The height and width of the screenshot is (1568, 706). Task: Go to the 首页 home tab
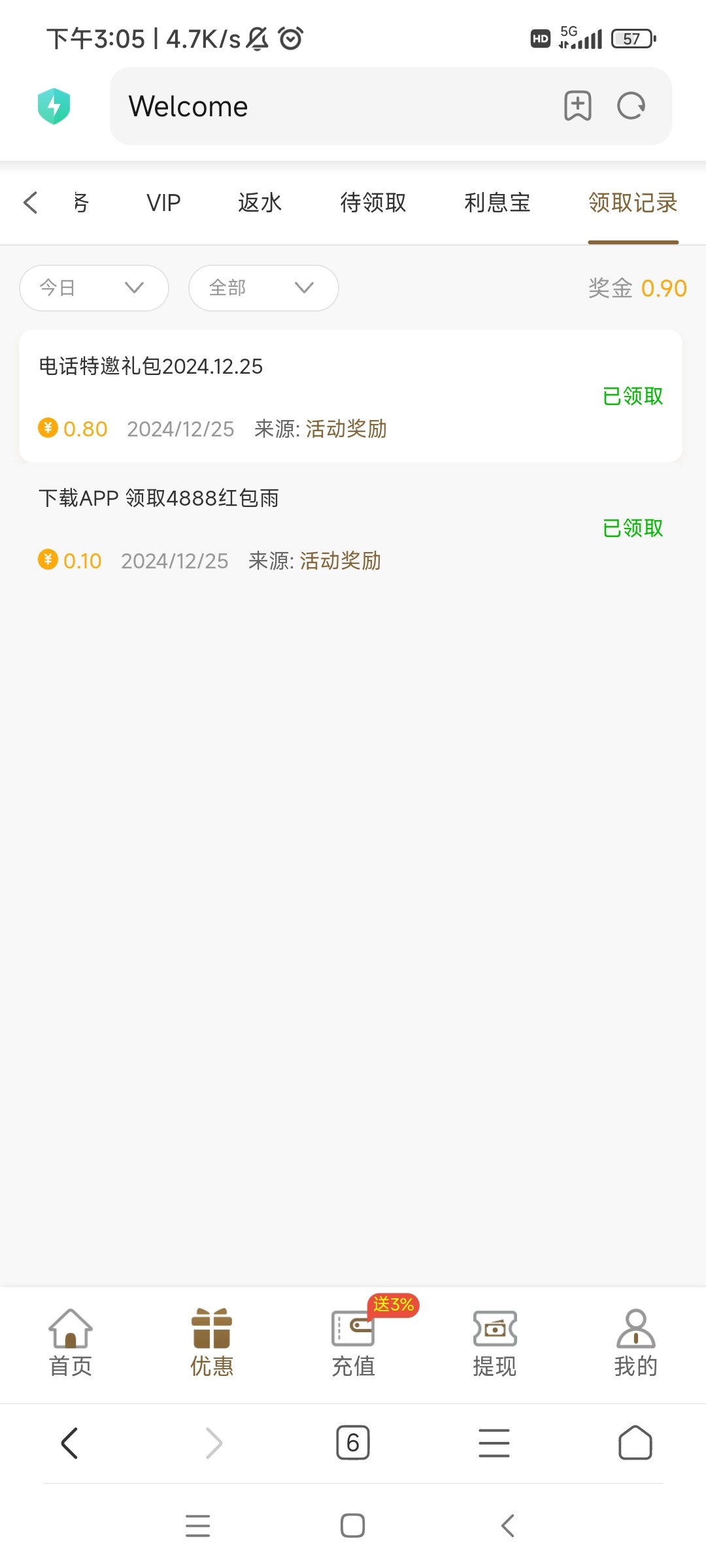(x=71, y=1343)
